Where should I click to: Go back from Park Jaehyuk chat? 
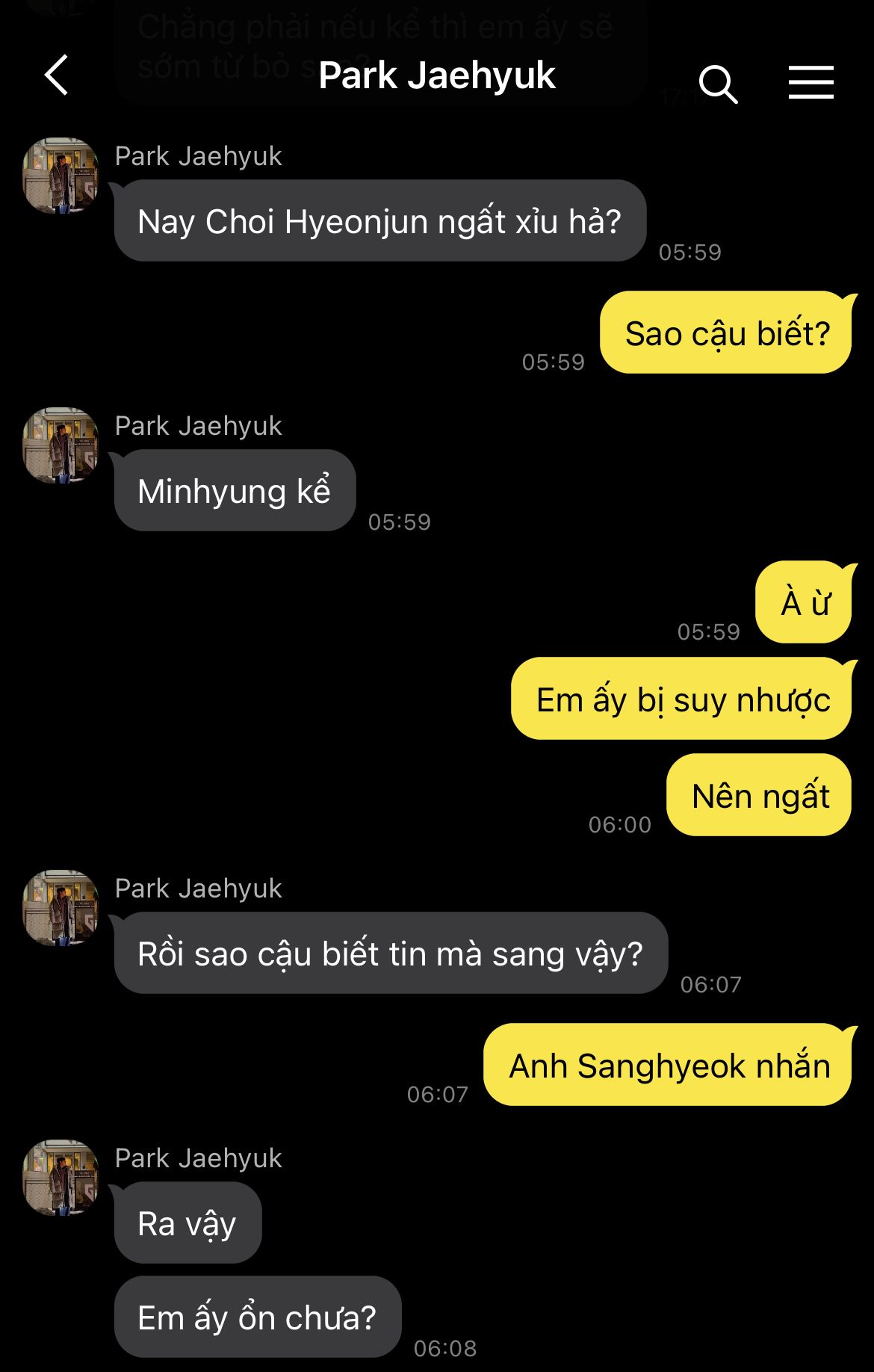(57, 75)
